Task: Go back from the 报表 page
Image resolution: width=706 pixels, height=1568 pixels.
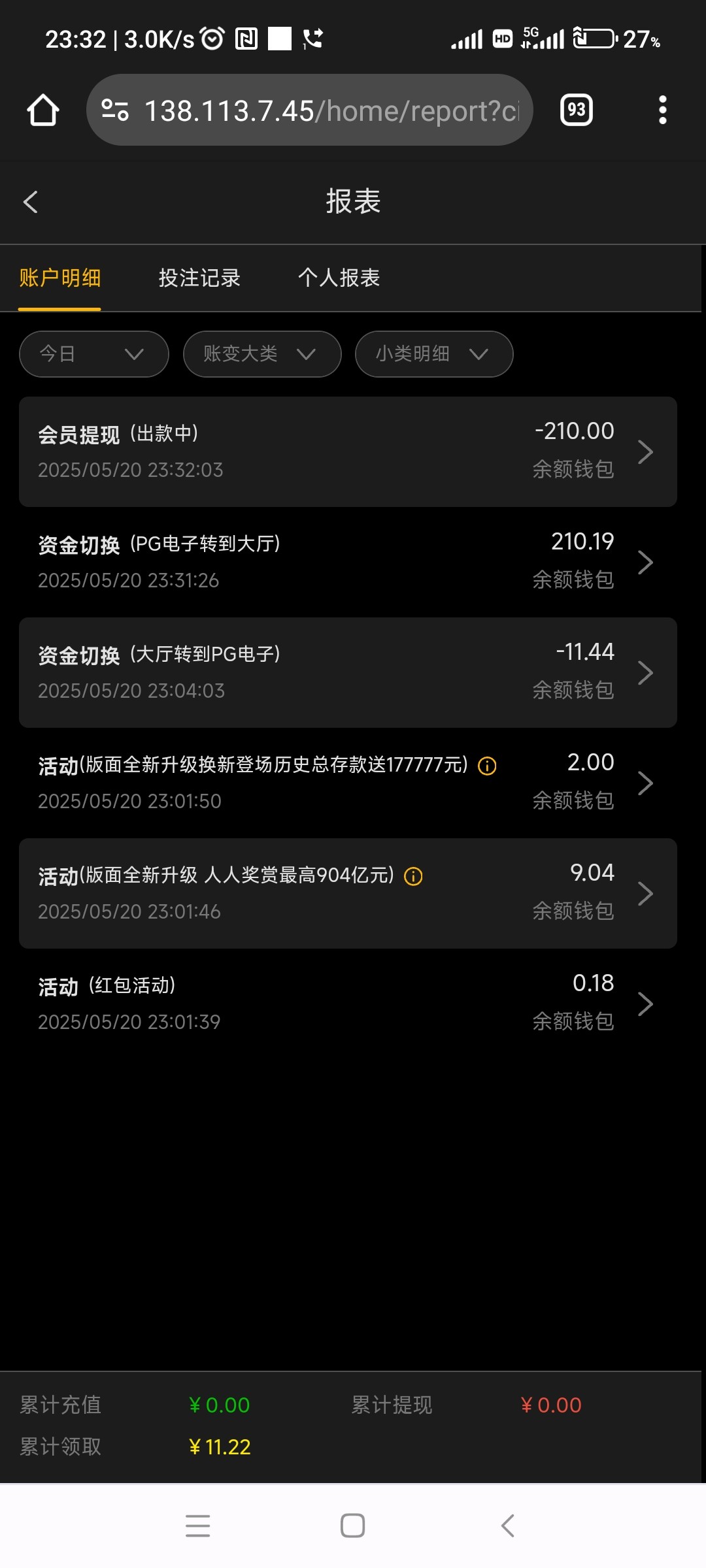Action: (x=31, y=201)
